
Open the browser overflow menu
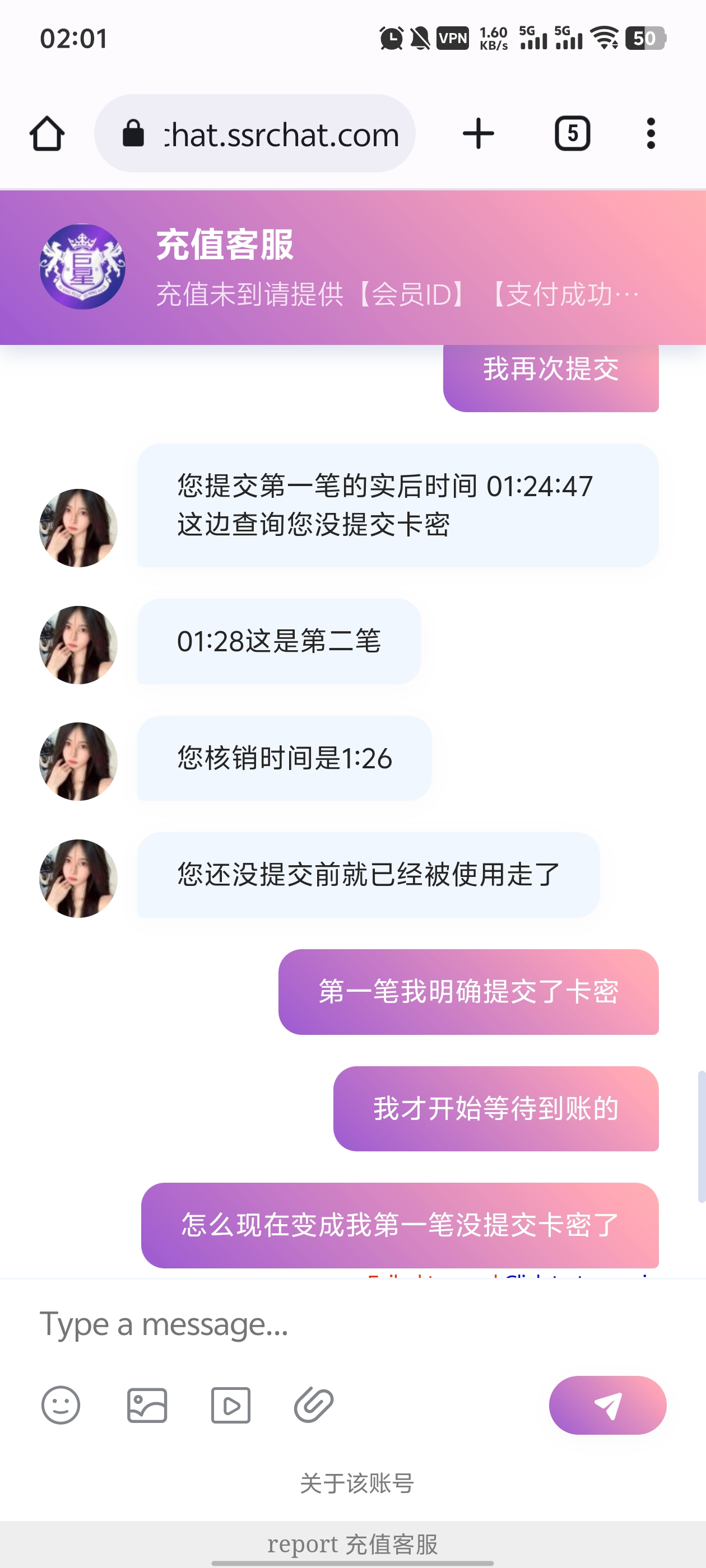[651, 133]
